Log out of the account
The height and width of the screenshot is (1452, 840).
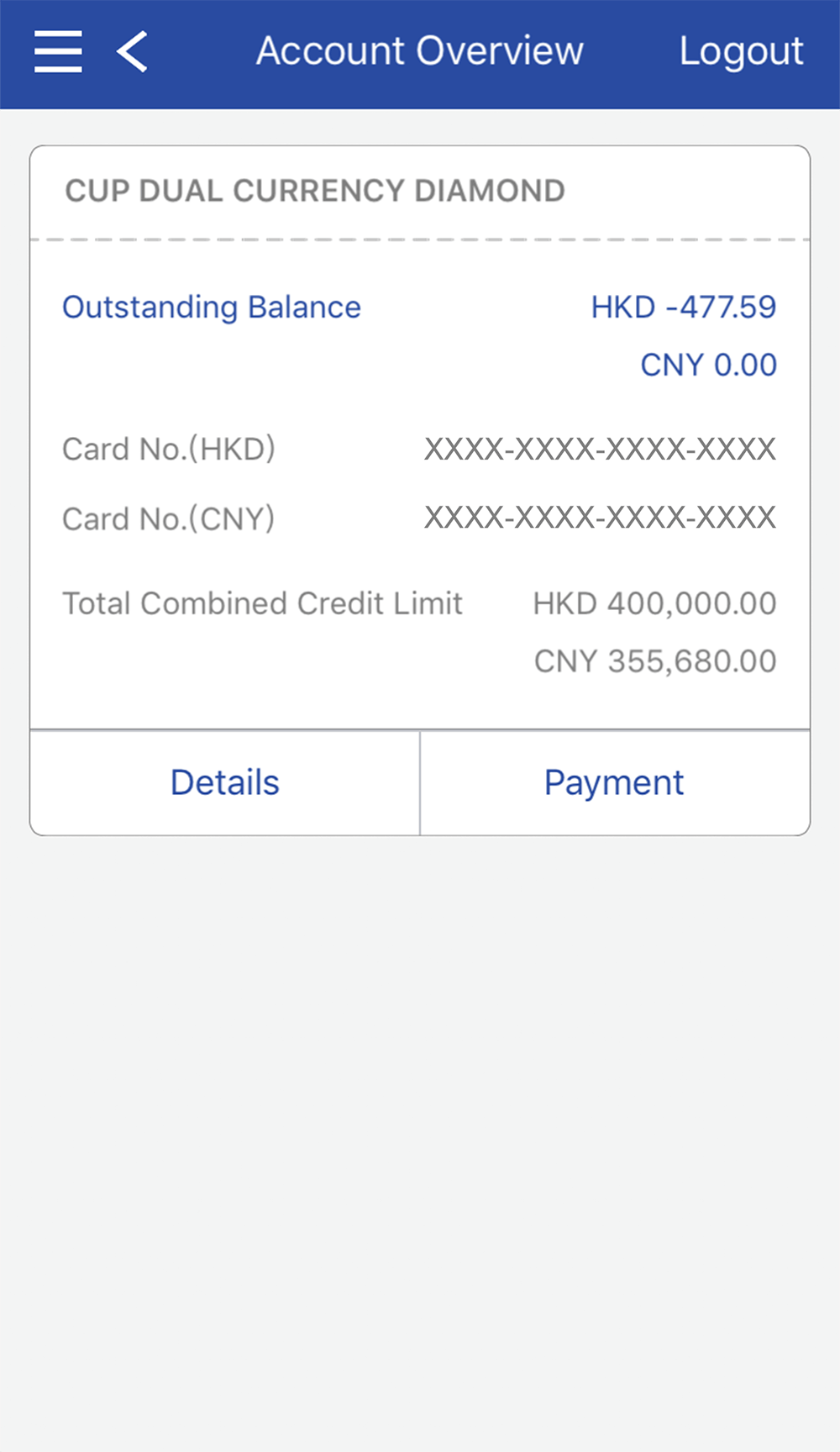pyautogui.click(x=741, y=51)
